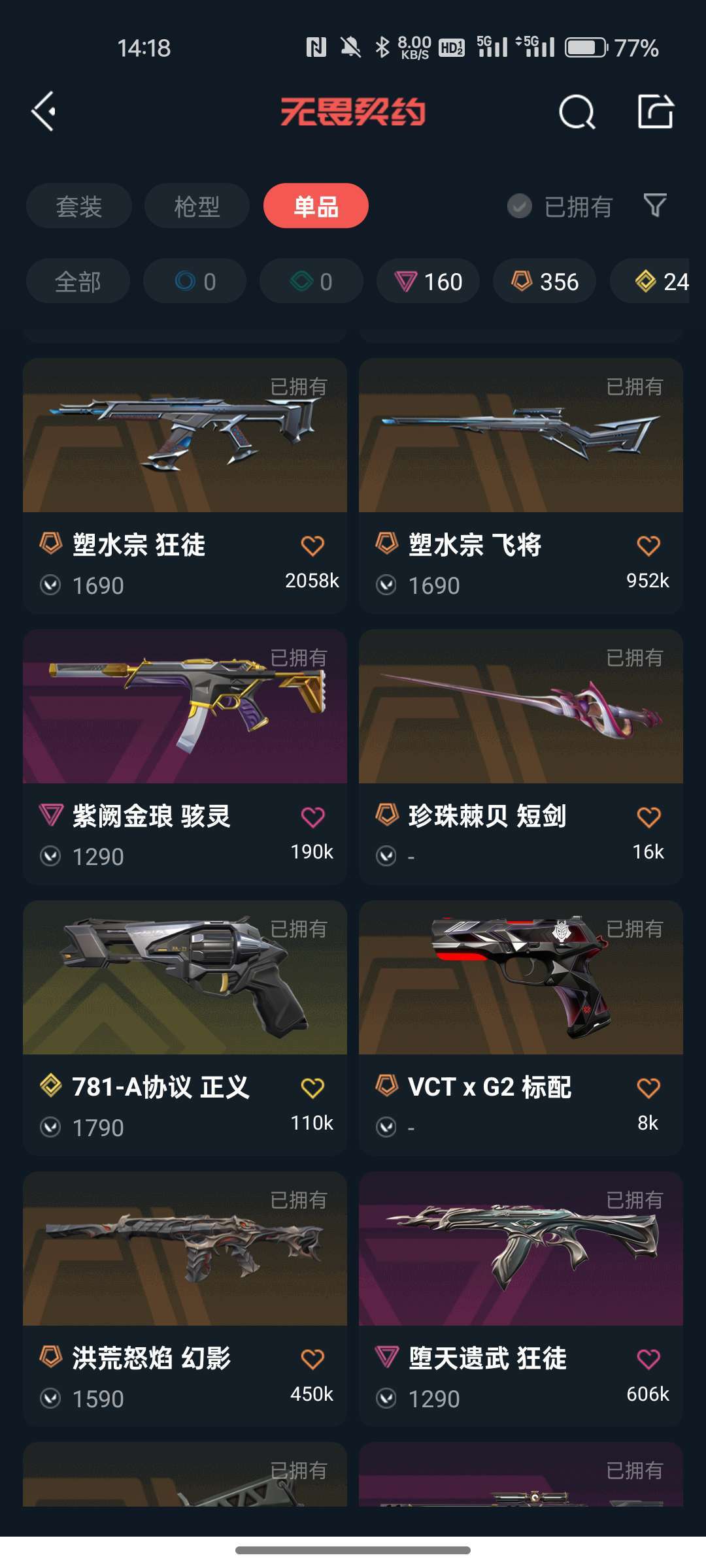Tap the share icon in header
The width and height of the screenshot is (706, 1568).
[656, 111]
